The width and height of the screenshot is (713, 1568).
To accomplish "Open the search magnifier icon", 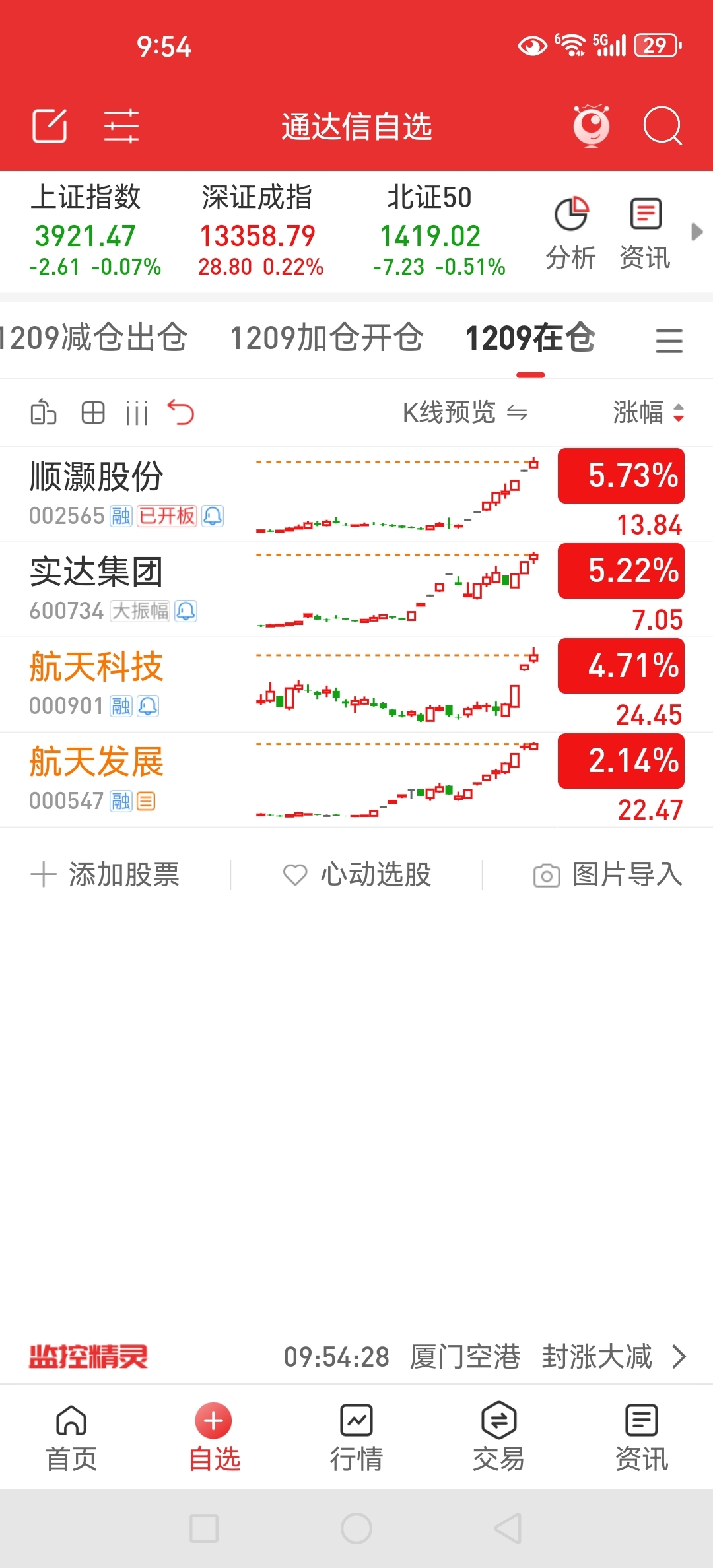I will [x=662, y=125].
